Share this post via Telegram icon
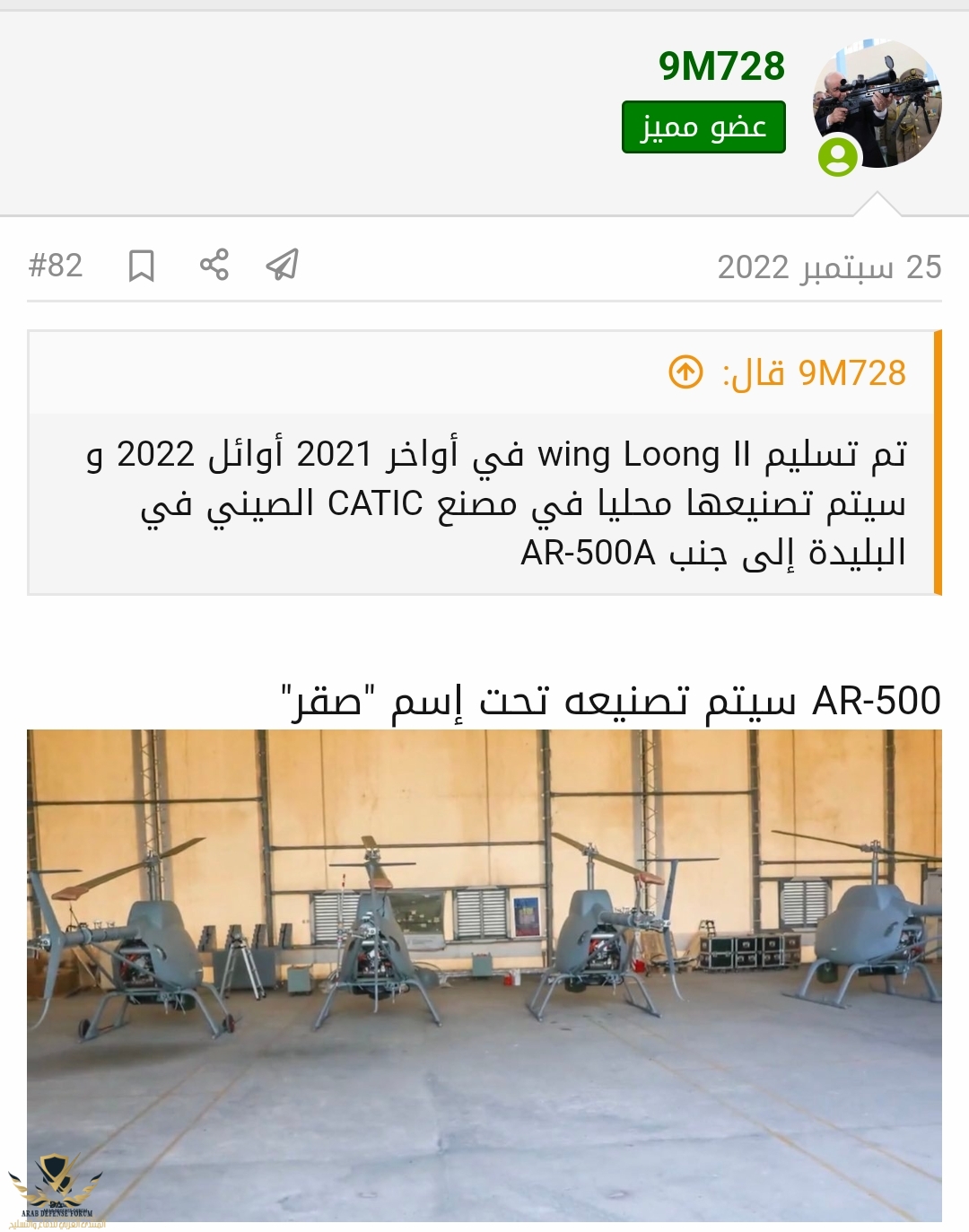The width and height of the screenshot is (969, 1232). [282, 266]
